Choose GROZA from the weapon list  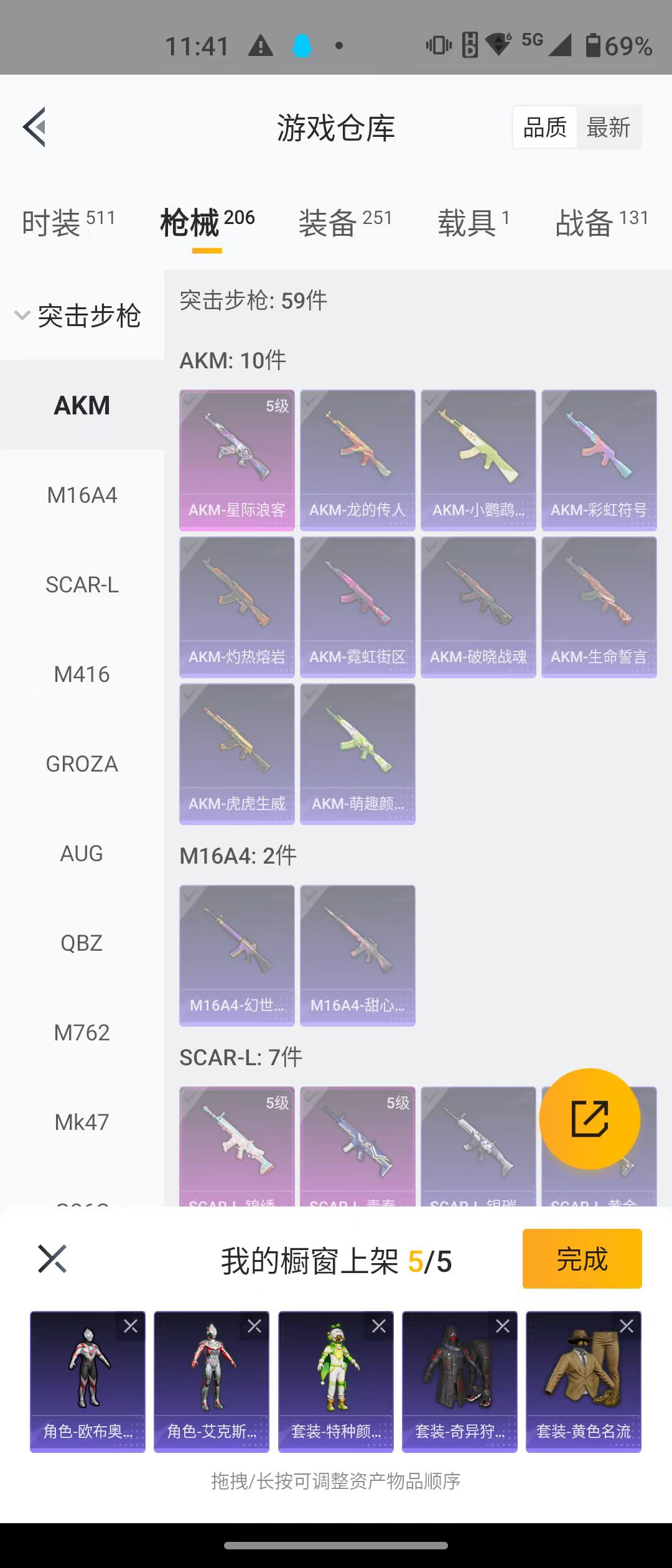point(82,764)
